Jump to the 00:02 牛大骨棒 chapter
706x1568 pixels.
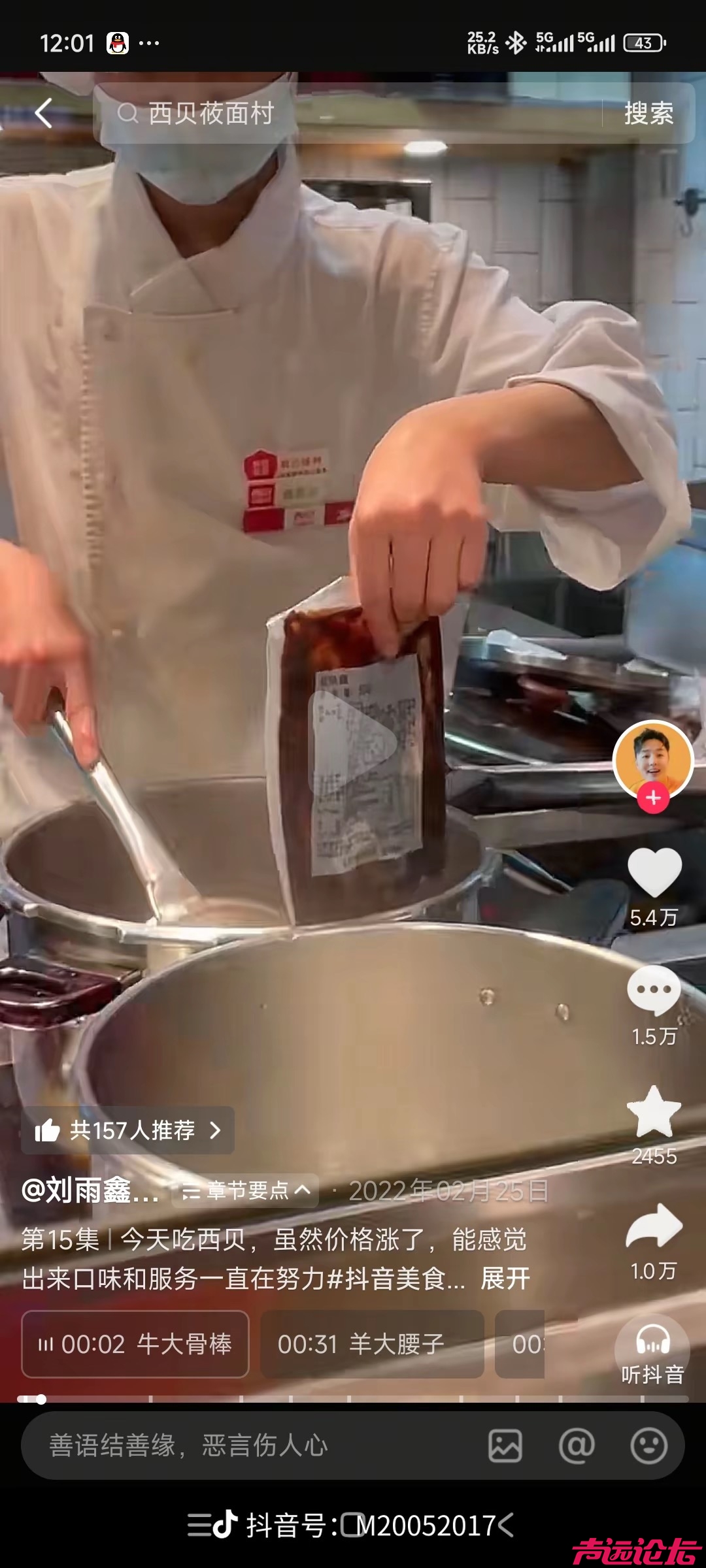pyautogui.click(x=135, y=1344)
